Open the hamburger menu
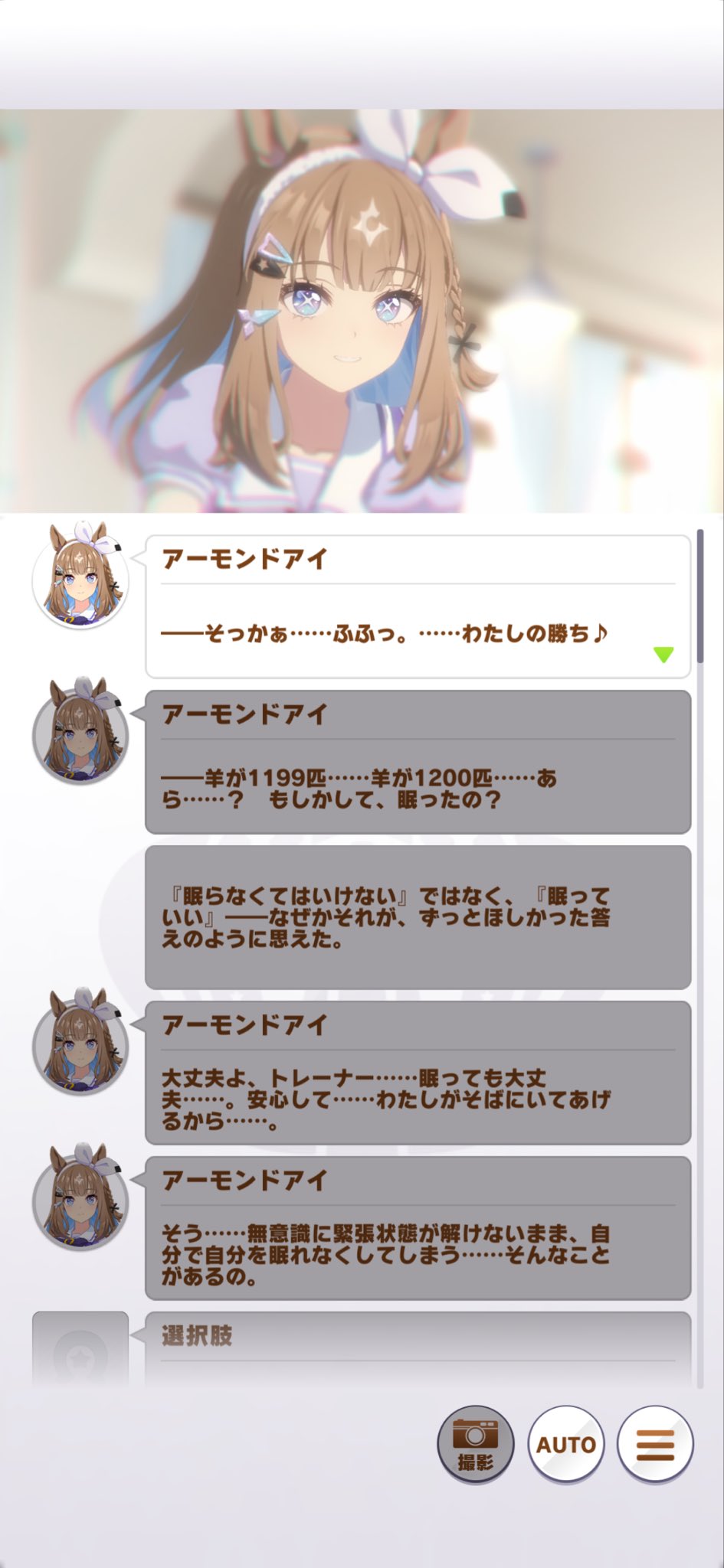Image resolution: width=724 pixels, height=1568 pixels. coord(655,1444)
